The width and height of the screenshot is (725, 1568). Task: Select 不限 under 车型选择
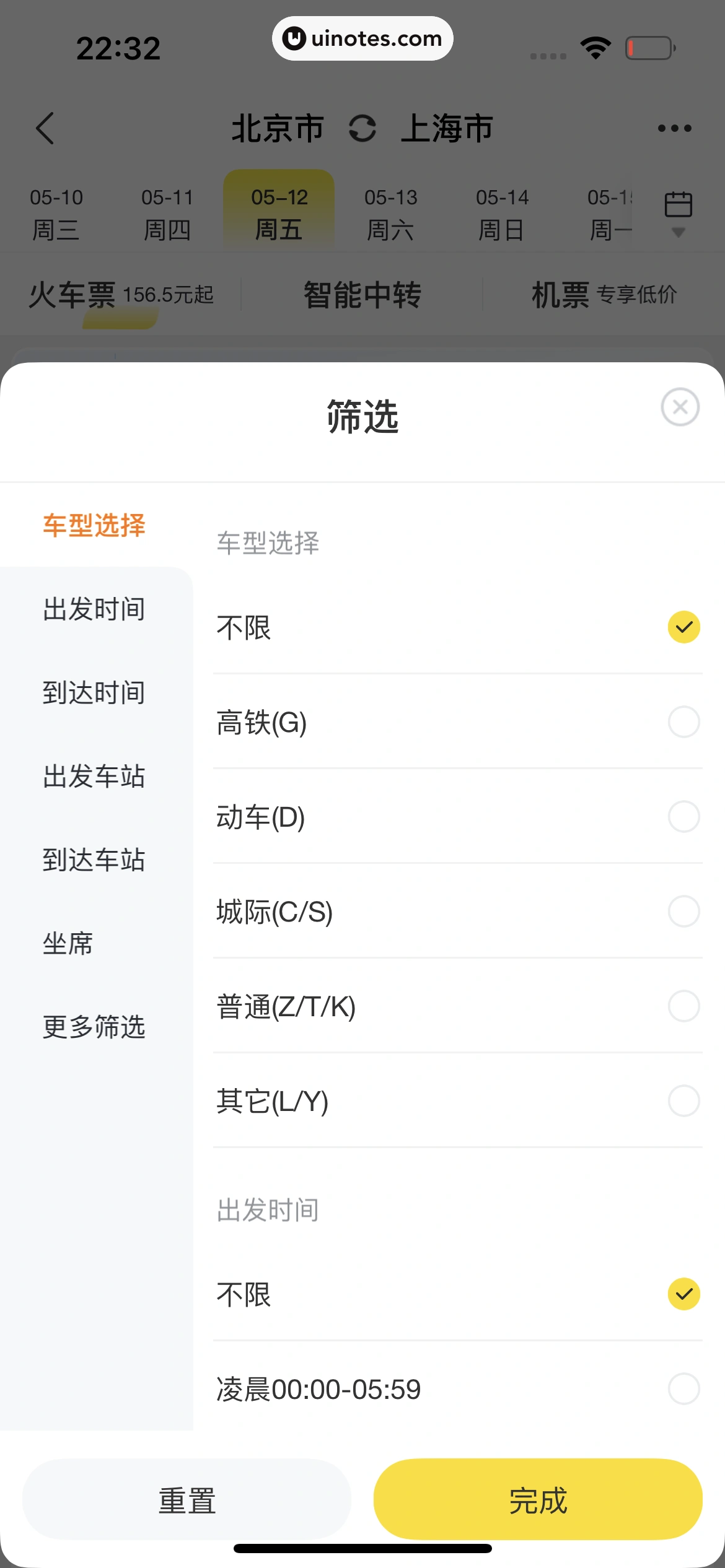point(683,627)
